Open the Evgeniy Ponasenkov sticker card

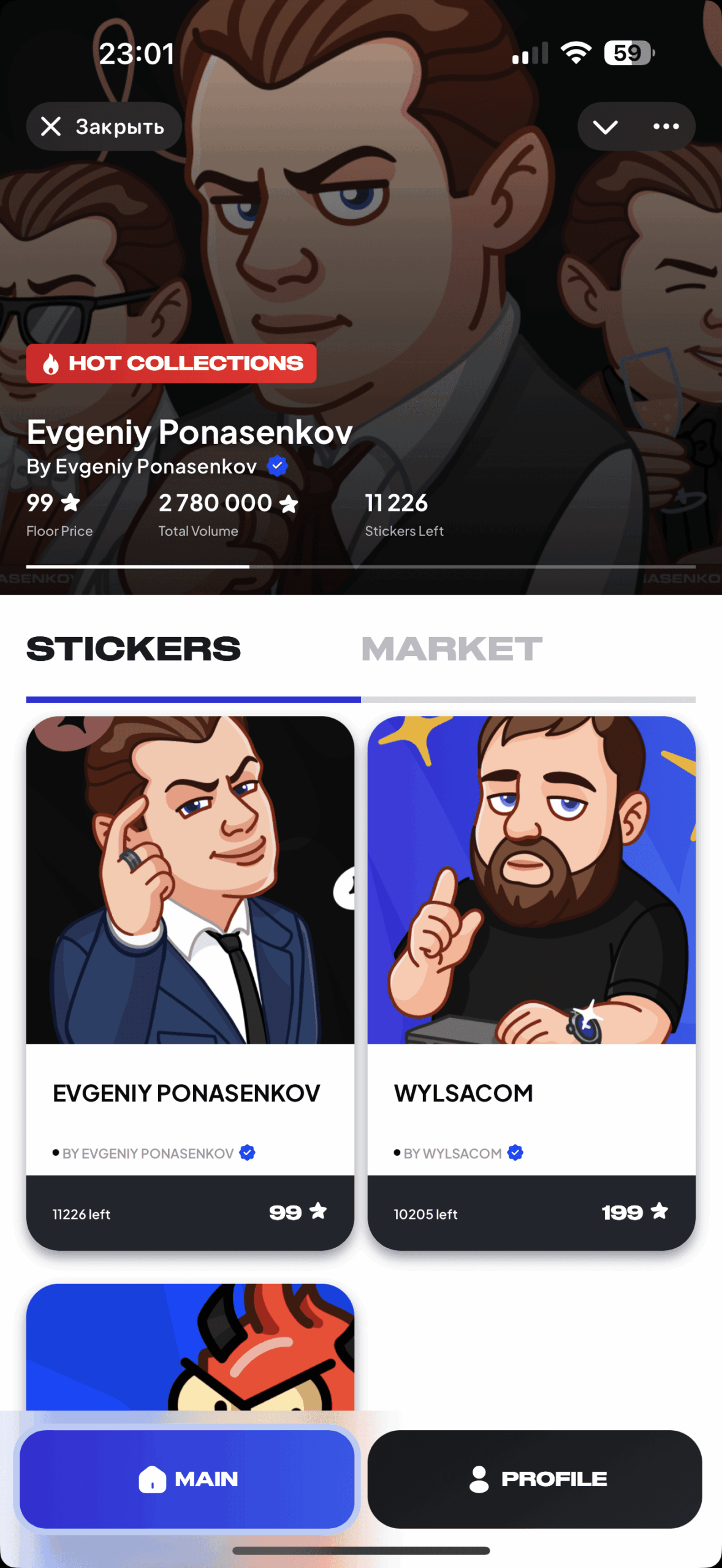pos(190,982)
